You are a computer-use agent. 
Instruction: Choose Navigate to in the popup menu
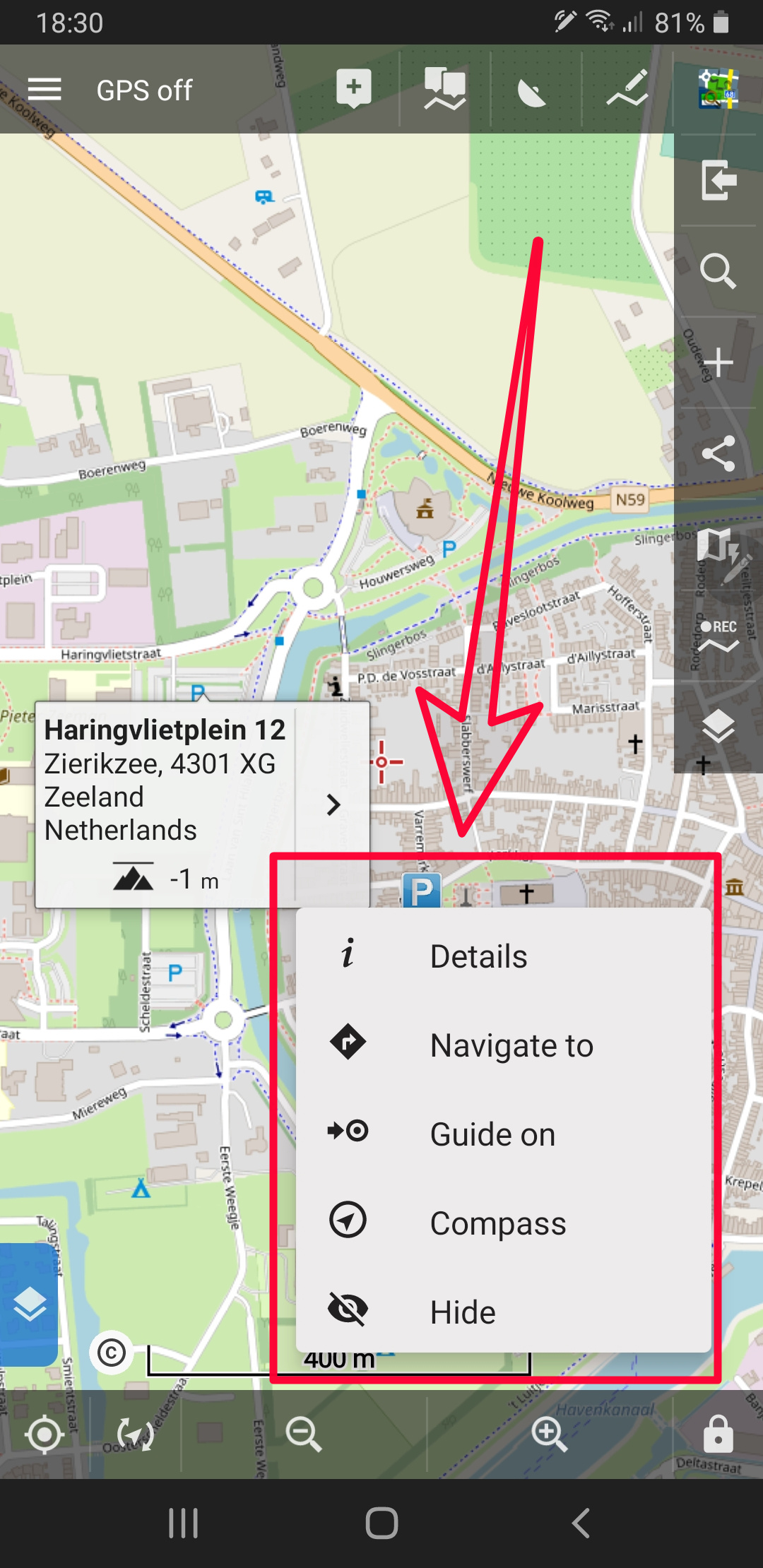[x=504, y=1045]
